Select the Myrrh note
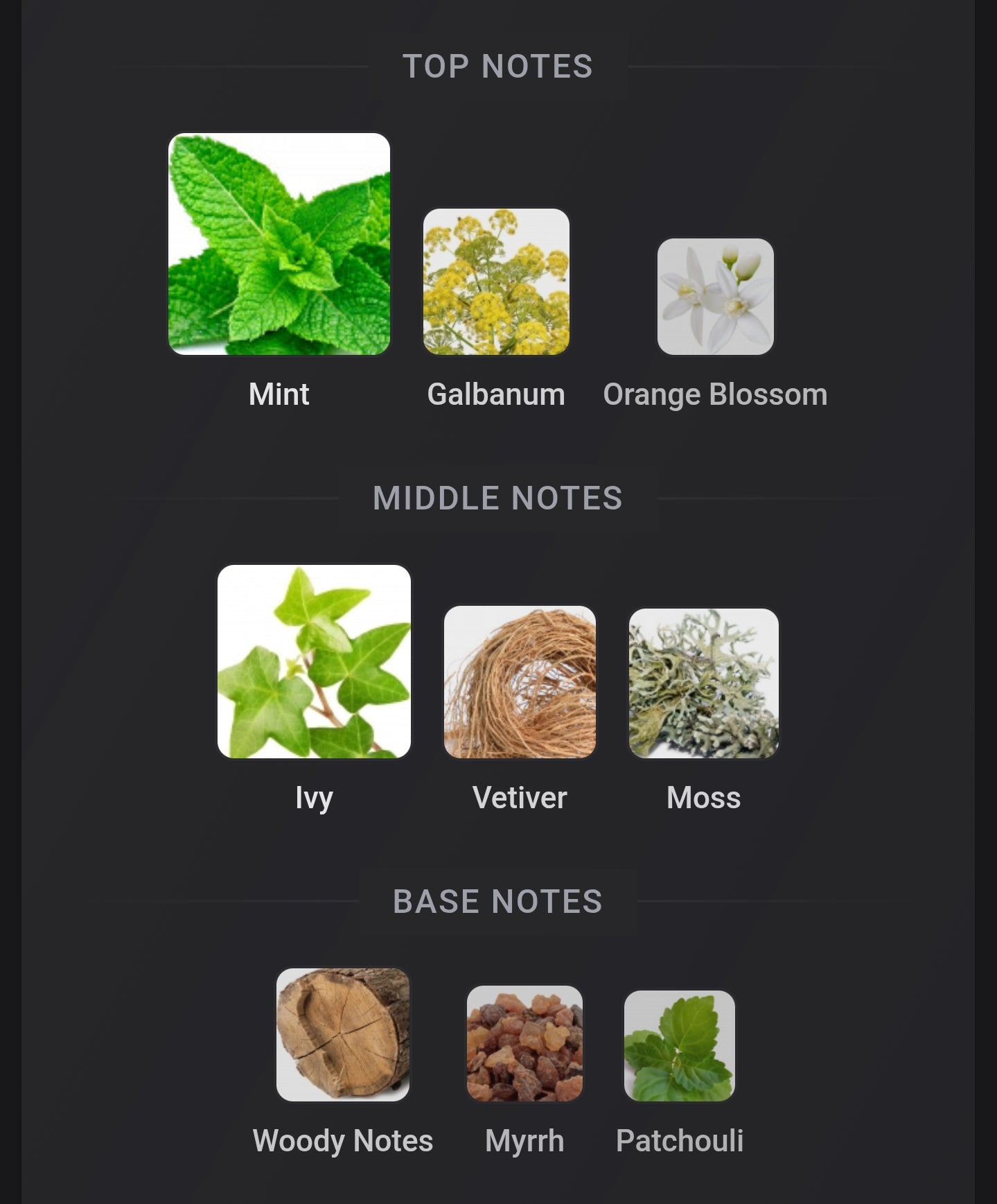This screenshot has width=997, height=1204. [524, 1043]
